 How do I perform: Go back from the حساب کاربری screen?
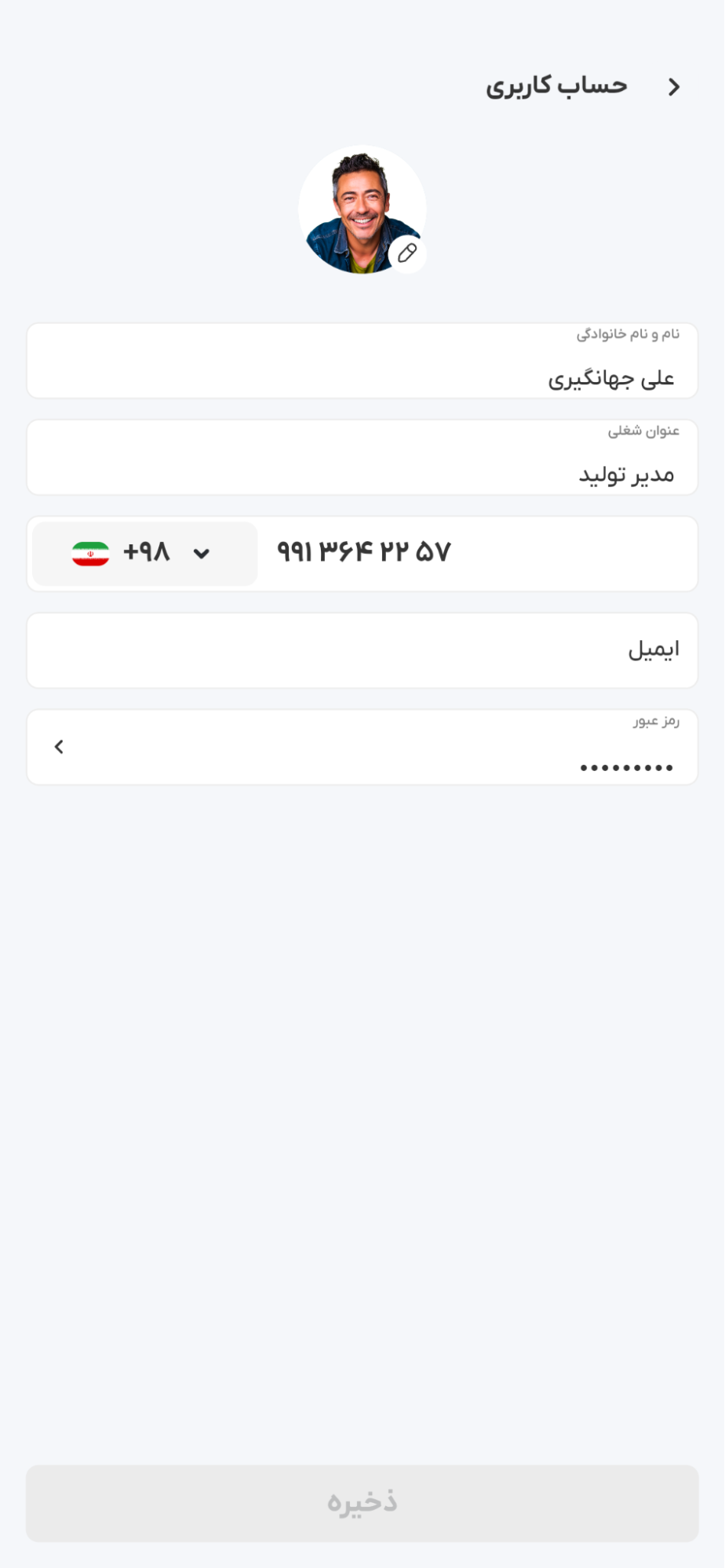pyautogui.click(x=673, y=87)
